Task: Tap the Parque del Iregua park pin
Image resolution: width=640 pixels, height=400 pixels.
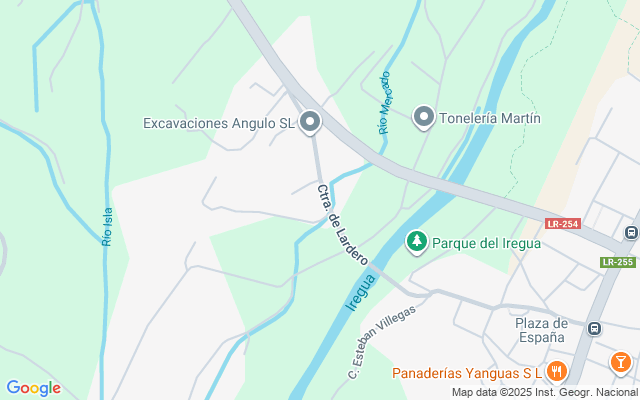Action: click(416, 242)
